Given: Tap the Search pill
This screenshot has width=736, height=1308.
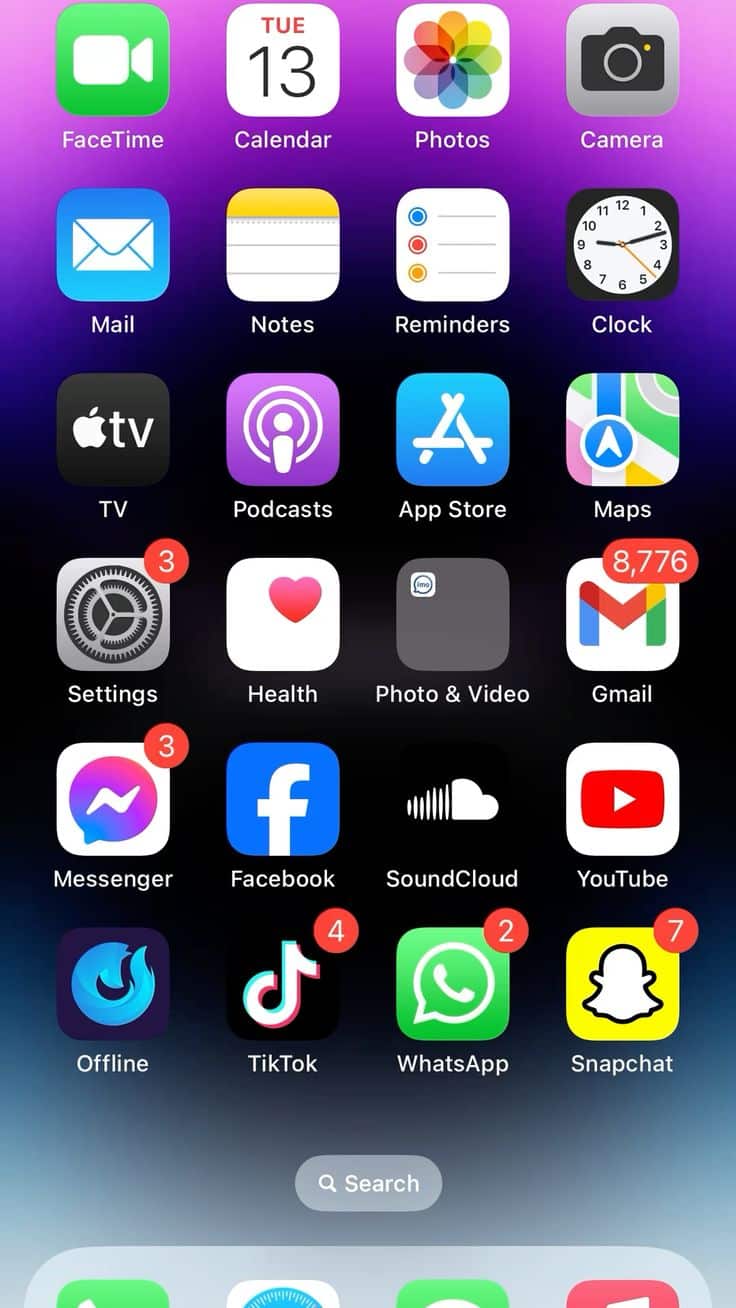Looking at the screenshot, I should [368, 1183].
